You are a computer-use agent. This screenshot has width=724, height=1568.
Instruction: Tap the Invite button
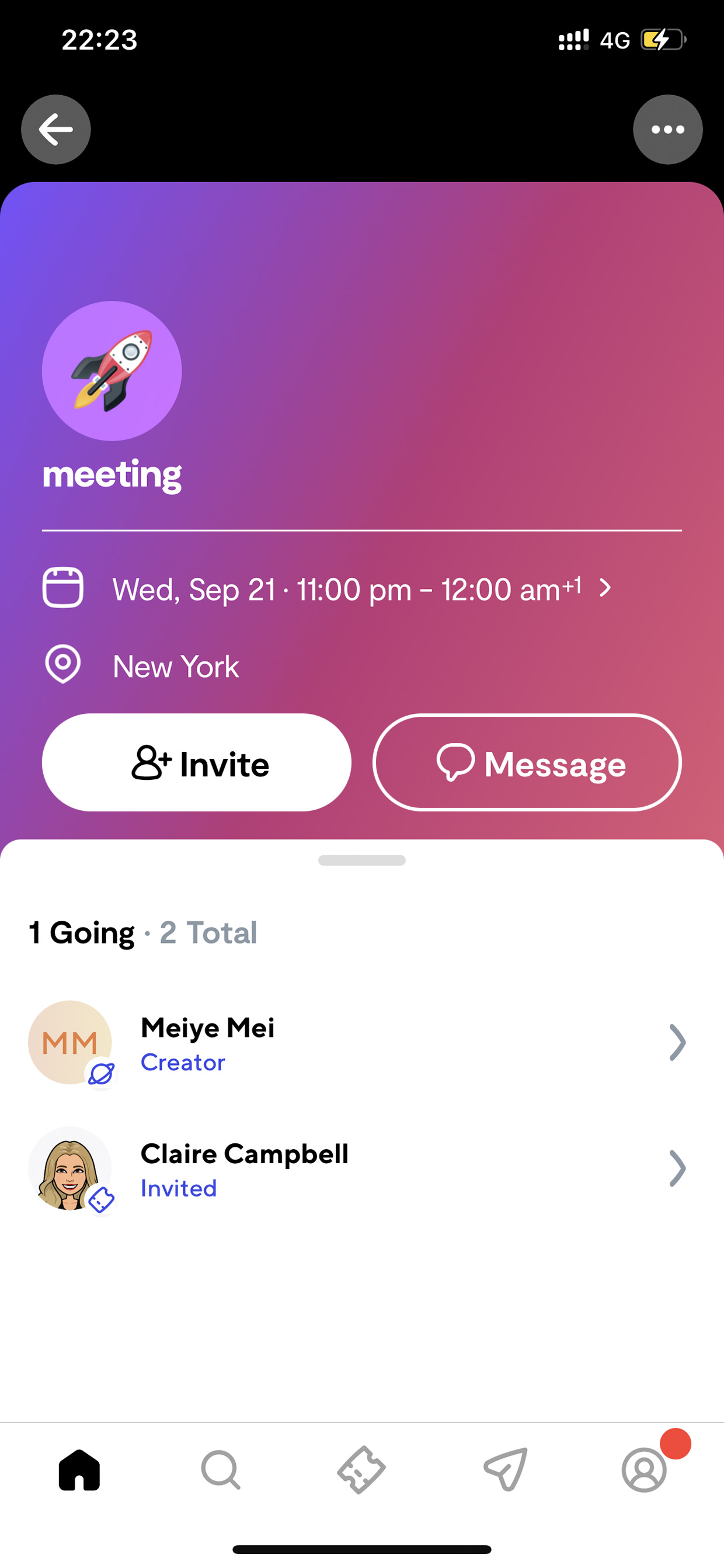tap(197, 762)
